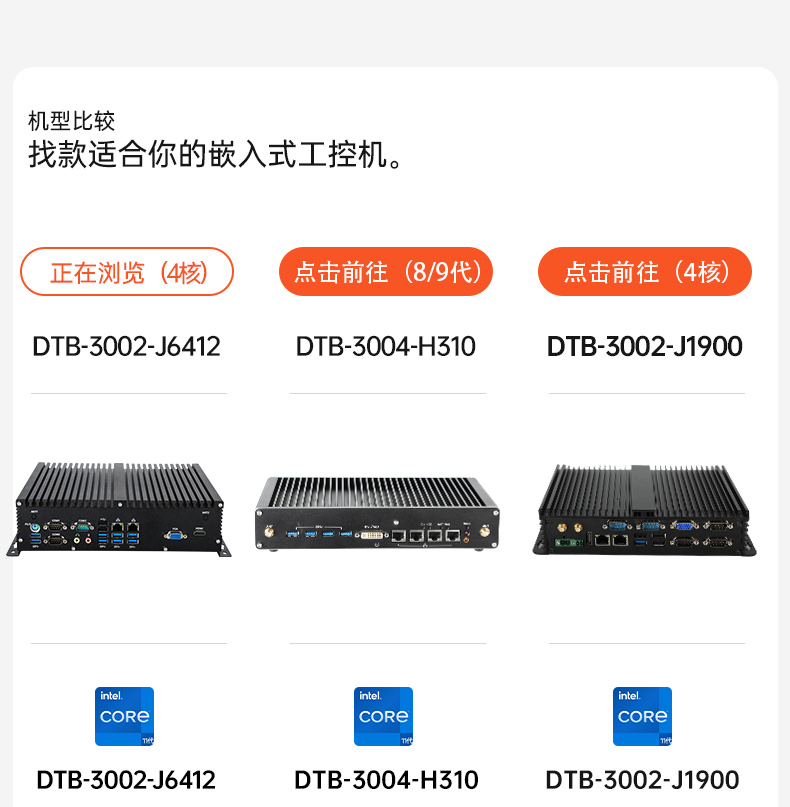The image size is (790, 807).
Task: Click the intel text on the leftmost processor badge
Action: 112,697
